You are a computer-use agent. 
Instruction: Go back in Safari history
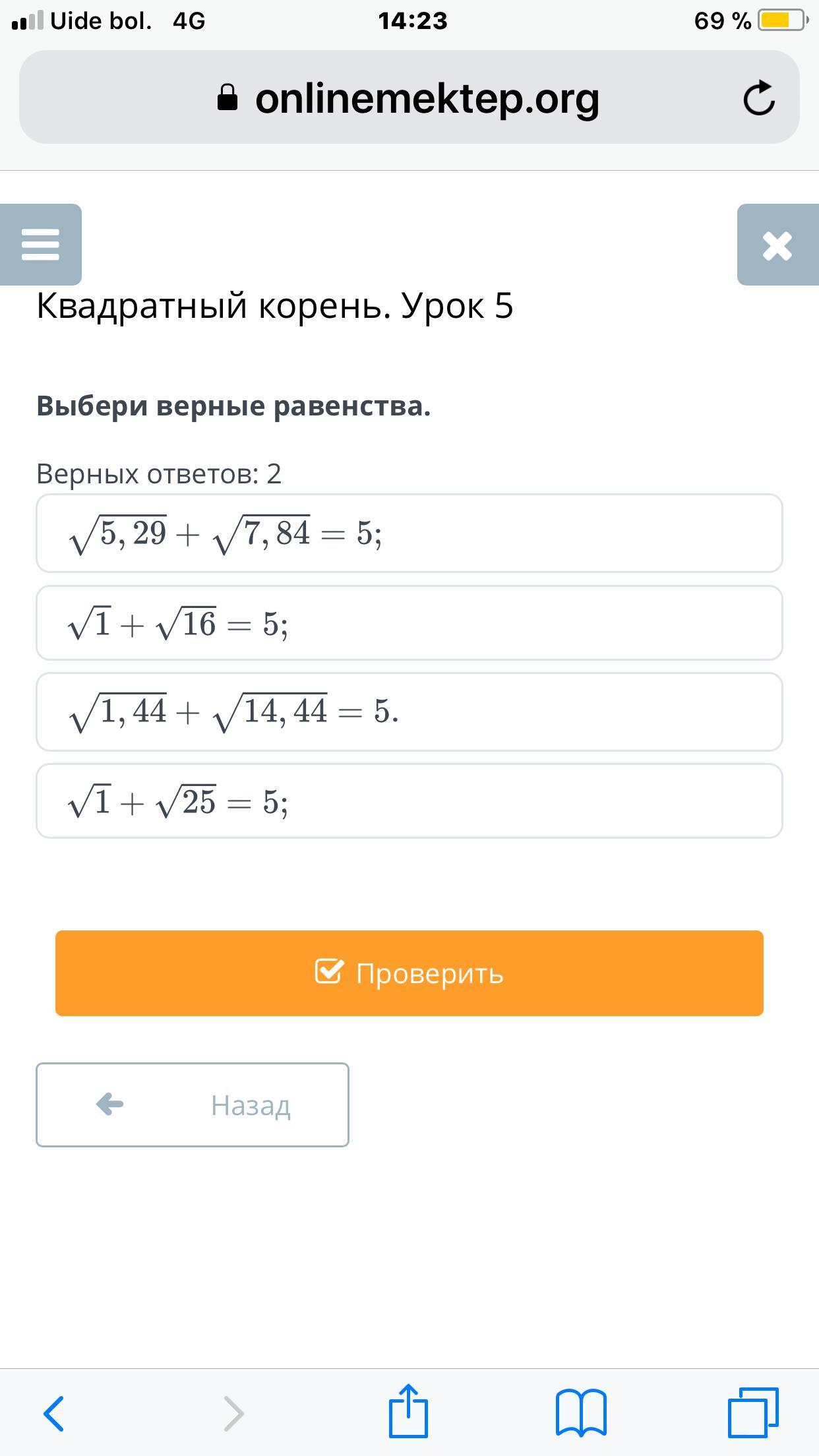tap(54, 1413)
